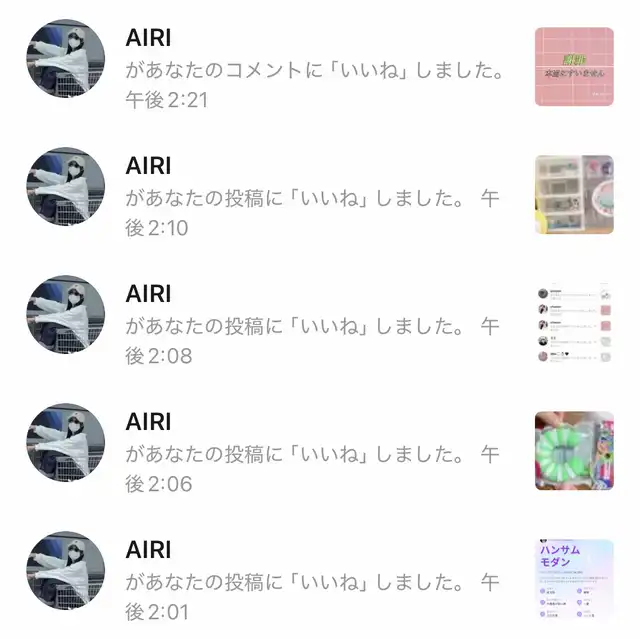Open AIRI's like notification from 午後2:10

point(312,200)
